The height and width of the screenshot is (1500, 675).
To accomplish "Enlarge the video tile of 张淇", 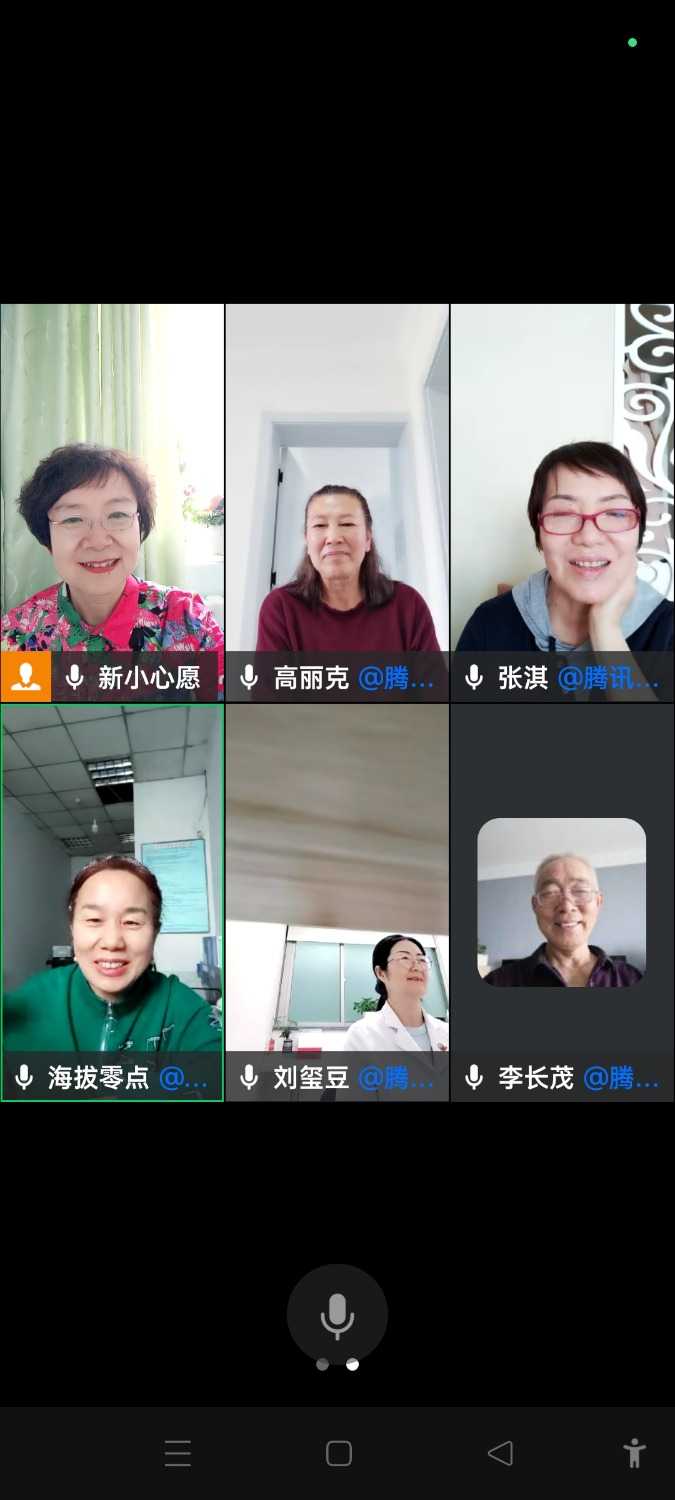I will (562, 480).
